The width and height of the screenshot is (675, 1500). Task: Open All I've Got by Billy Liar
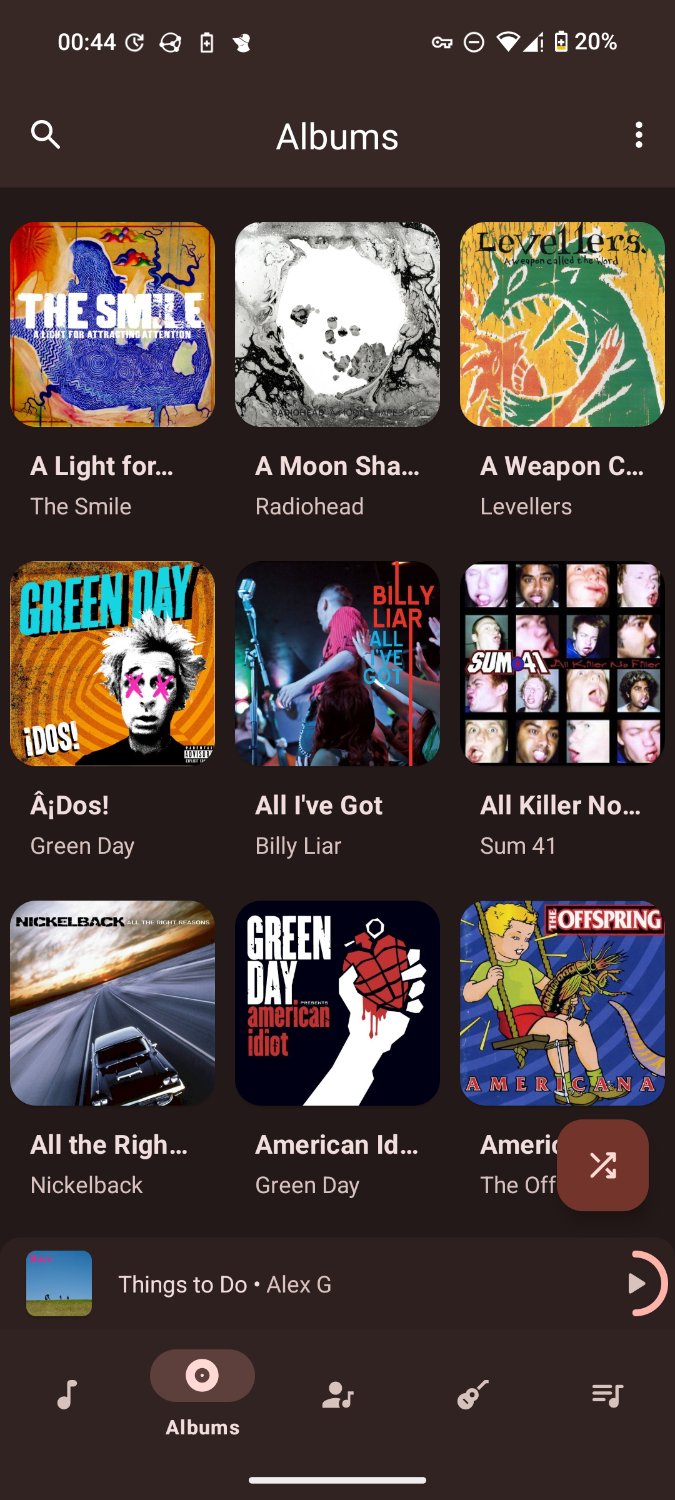click(337, 664)
